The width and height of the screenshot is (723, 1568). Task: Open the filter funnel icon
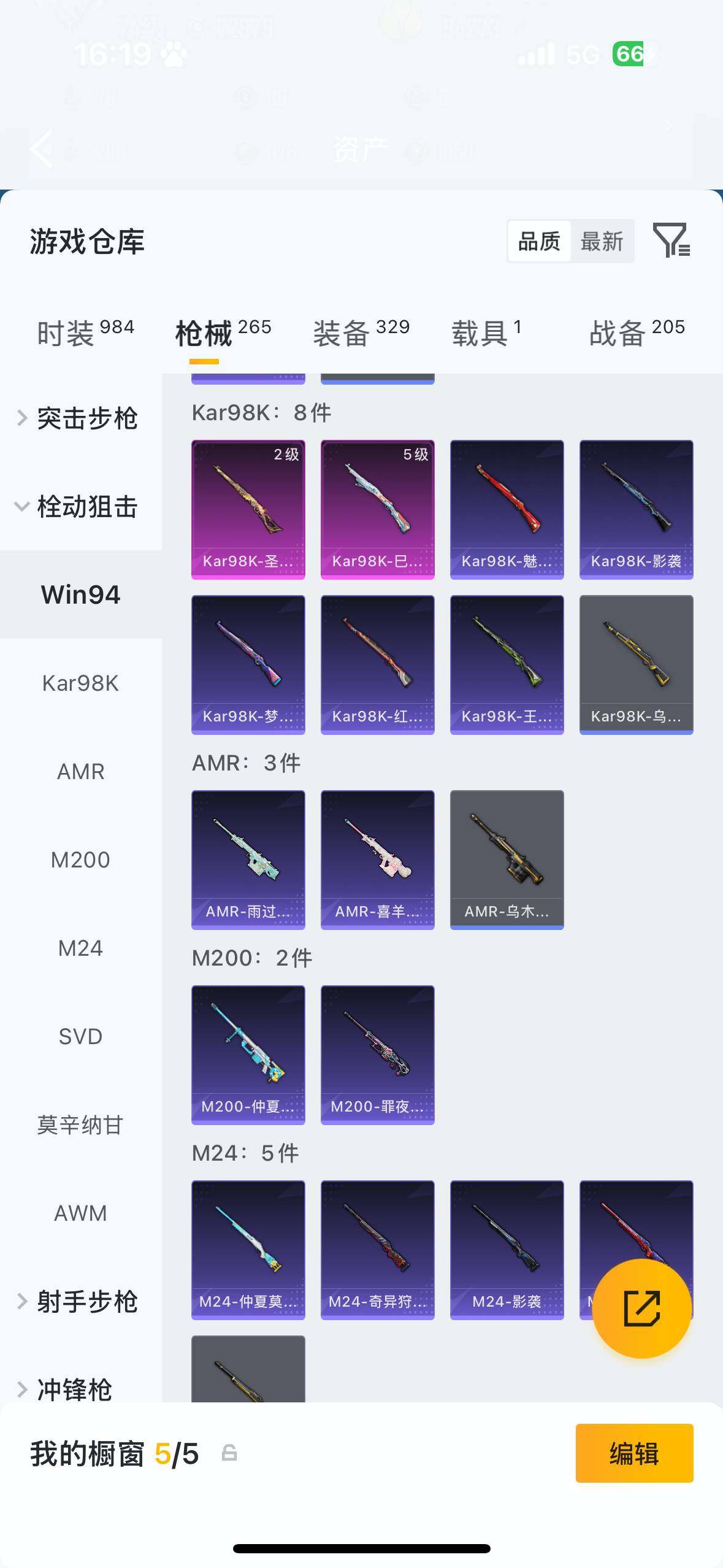click(x=671, y=240)
